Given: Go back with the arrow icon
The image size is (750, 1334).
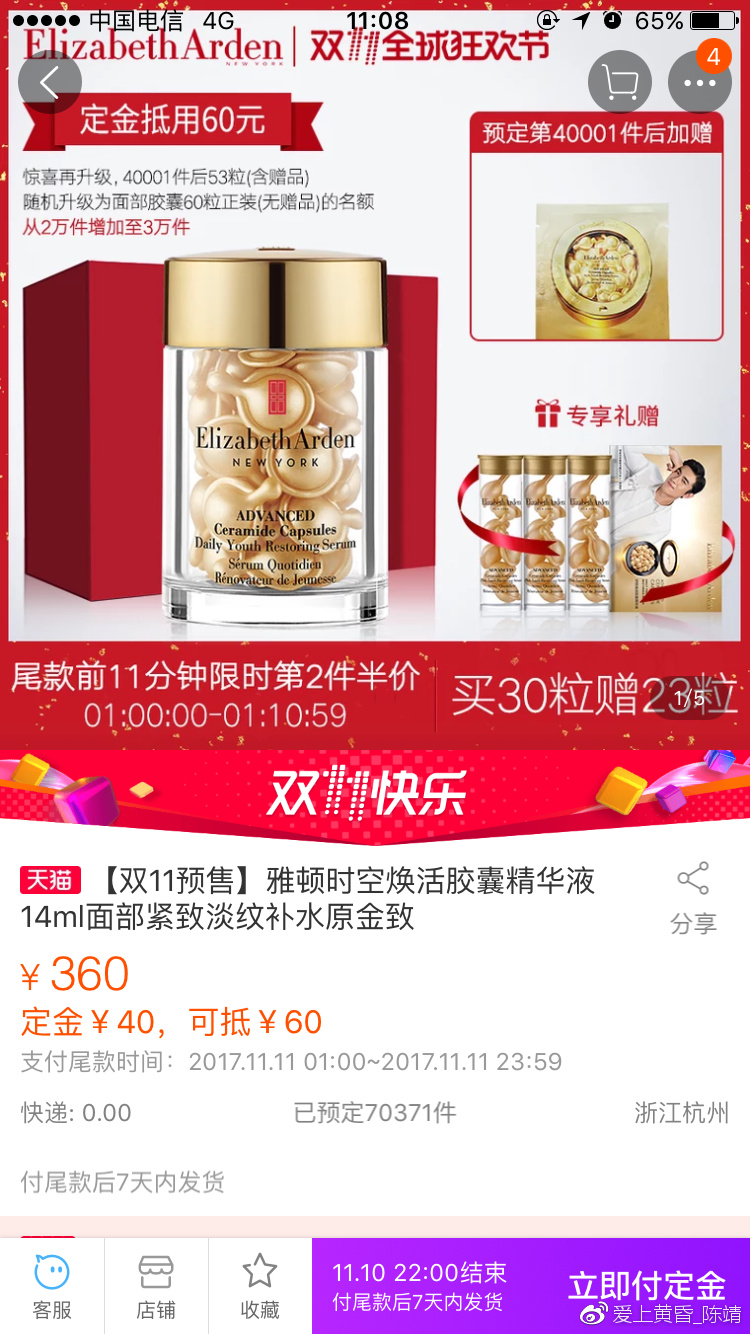Looking at the screenshot, I should click(x=49, y=82).
